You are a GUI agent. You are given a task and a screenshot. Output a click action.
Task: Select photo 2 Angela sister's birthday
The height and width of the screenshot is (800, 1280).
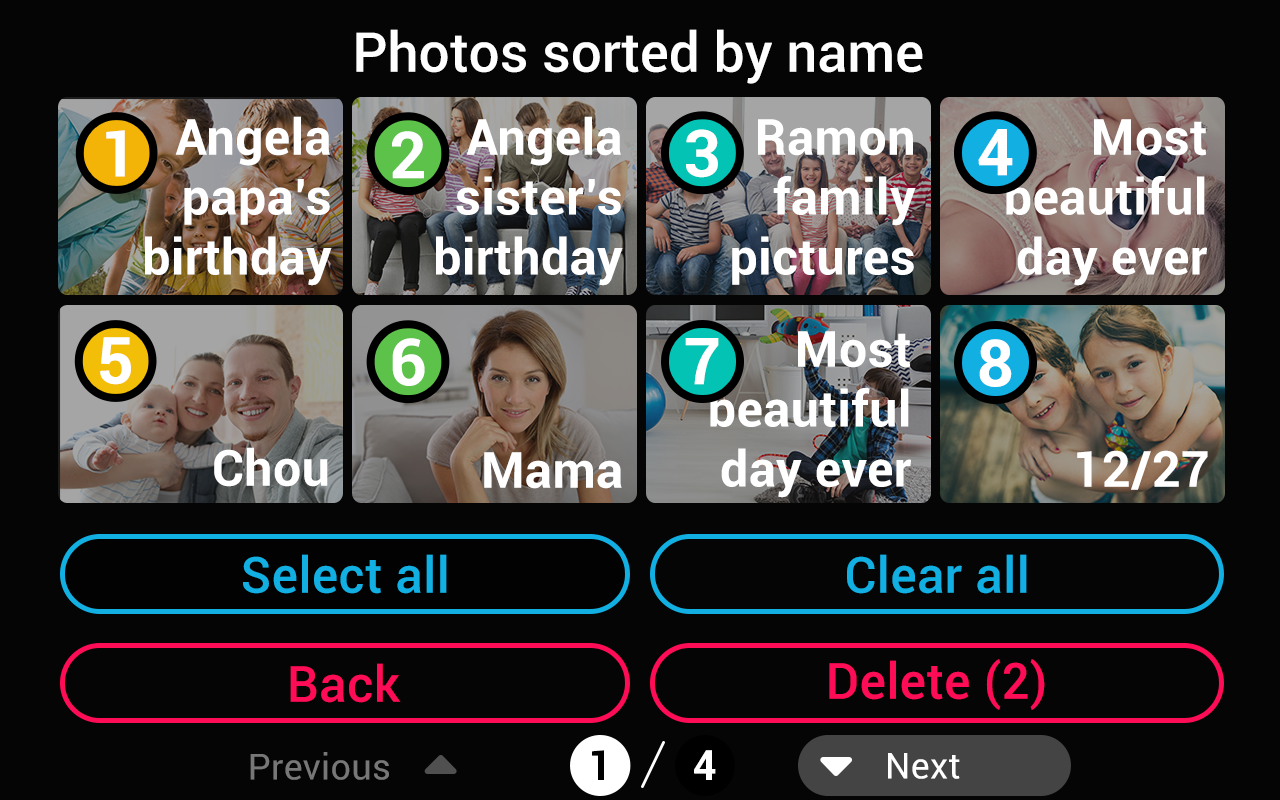pyautogui.click(x=494, y=196)
